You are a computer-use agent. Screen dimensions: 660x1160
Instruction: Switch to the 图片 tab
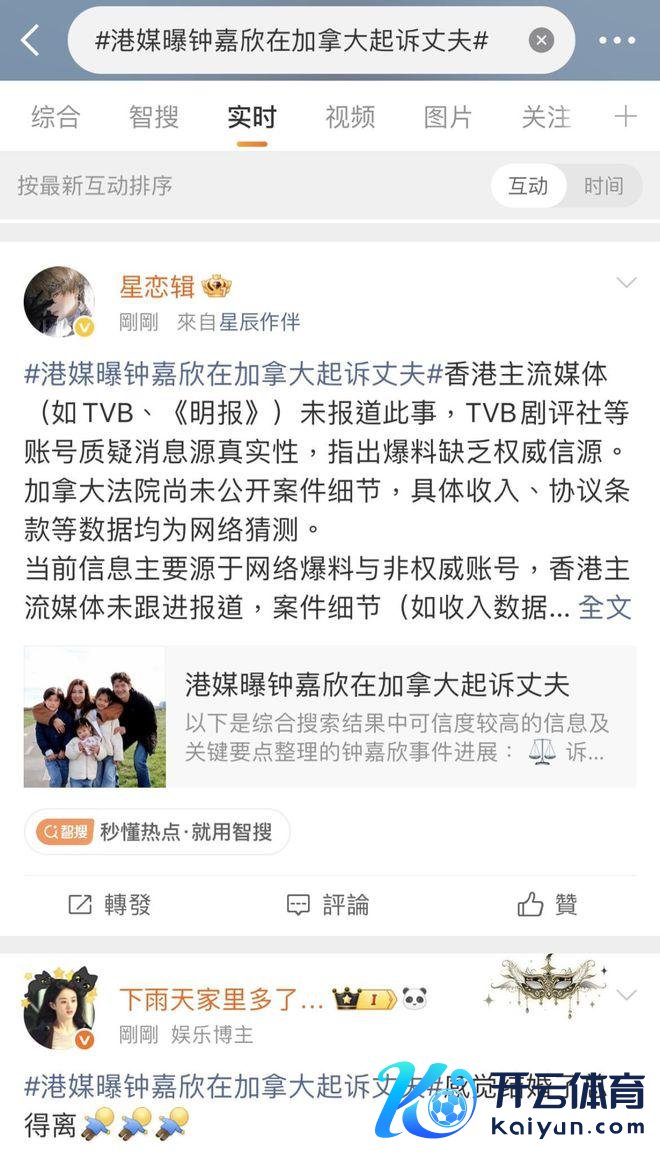coord(447,117)
